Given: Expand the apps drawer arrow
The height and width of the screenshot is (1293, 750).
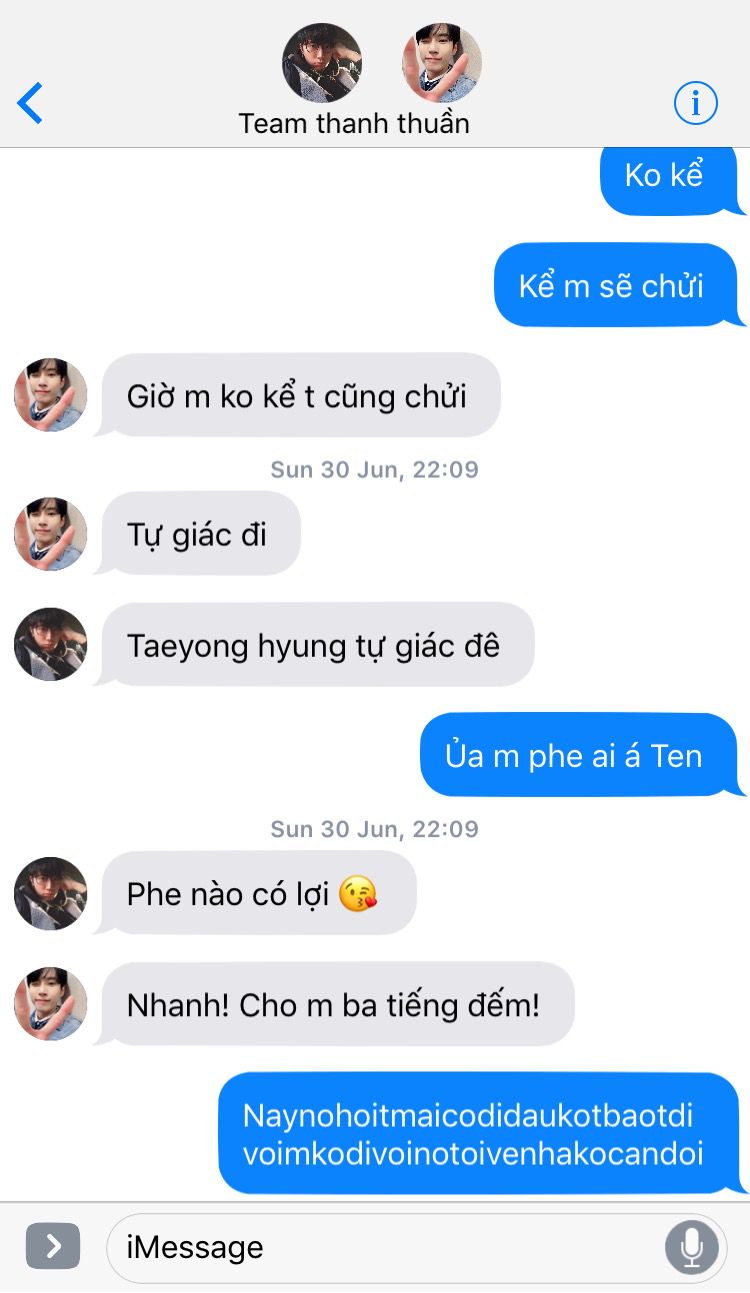Looking at the screenshot, I should 53,1246.
